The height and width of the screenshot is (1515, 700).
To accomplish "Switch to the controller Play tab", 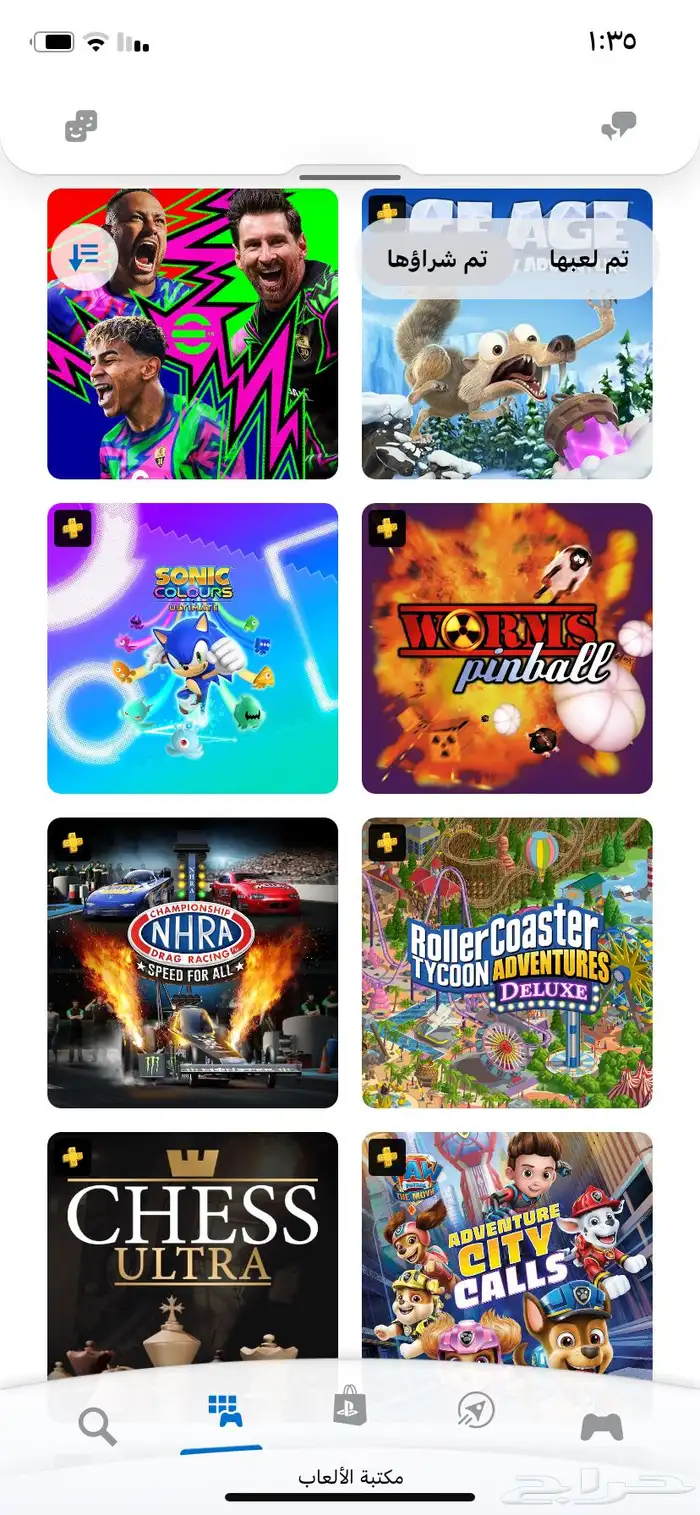I will [602, 1427].
